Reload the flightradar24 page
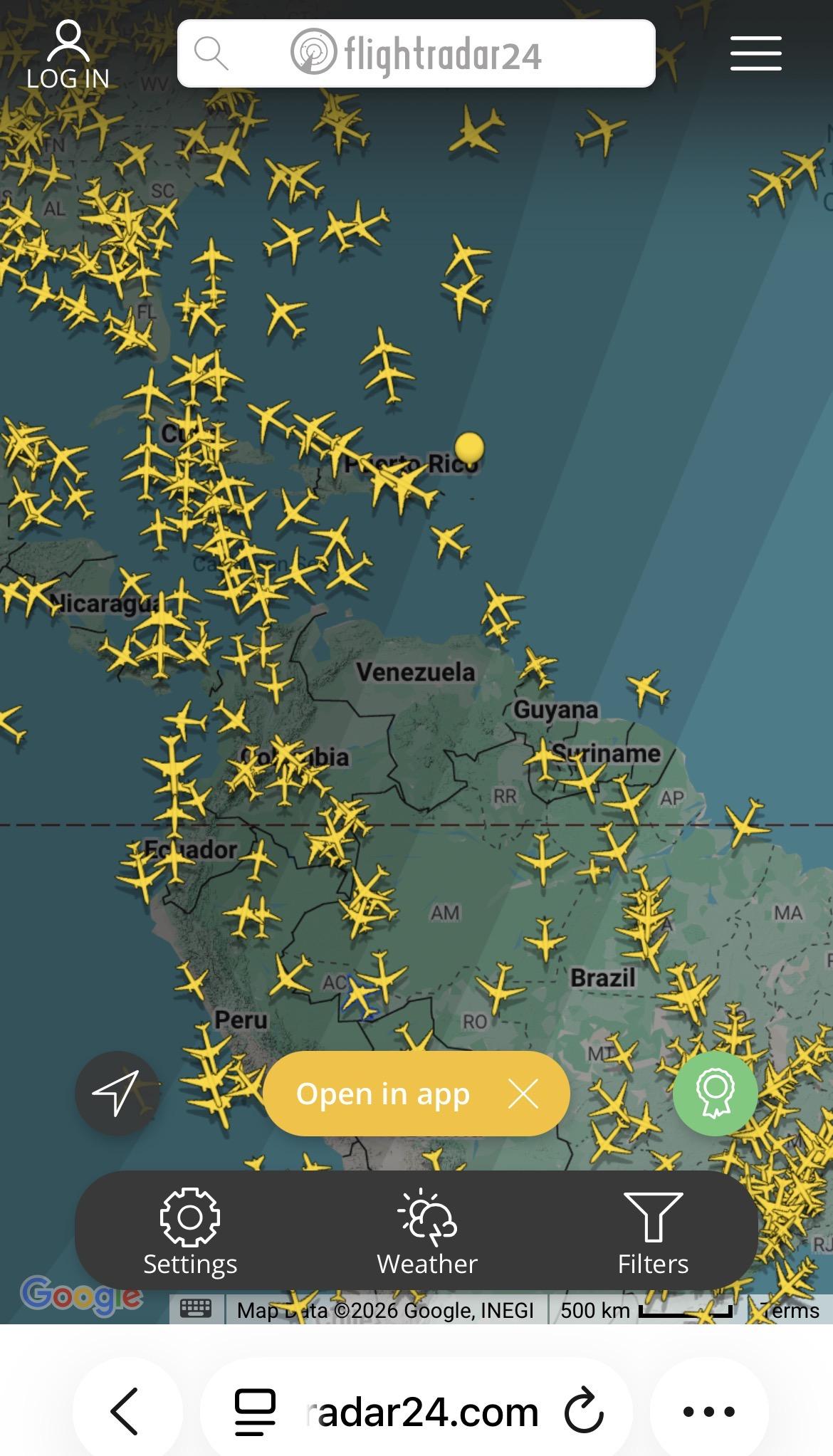This screenshot has height=1456, width=833. tap(584, 1411)
